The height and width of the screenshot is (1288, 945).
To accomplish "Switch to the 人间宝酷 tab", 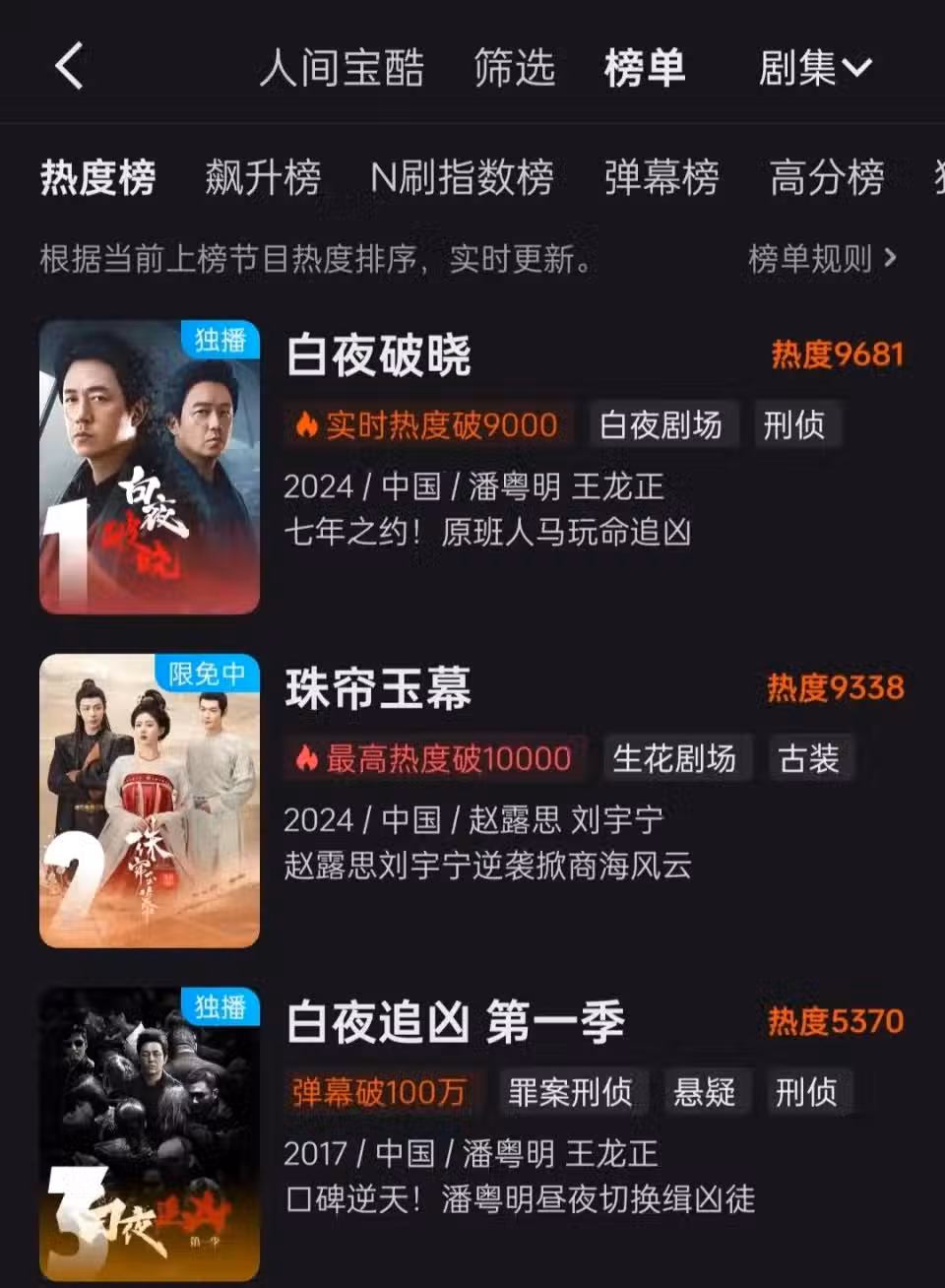I will pyautogui.click(x=342, y=68).
